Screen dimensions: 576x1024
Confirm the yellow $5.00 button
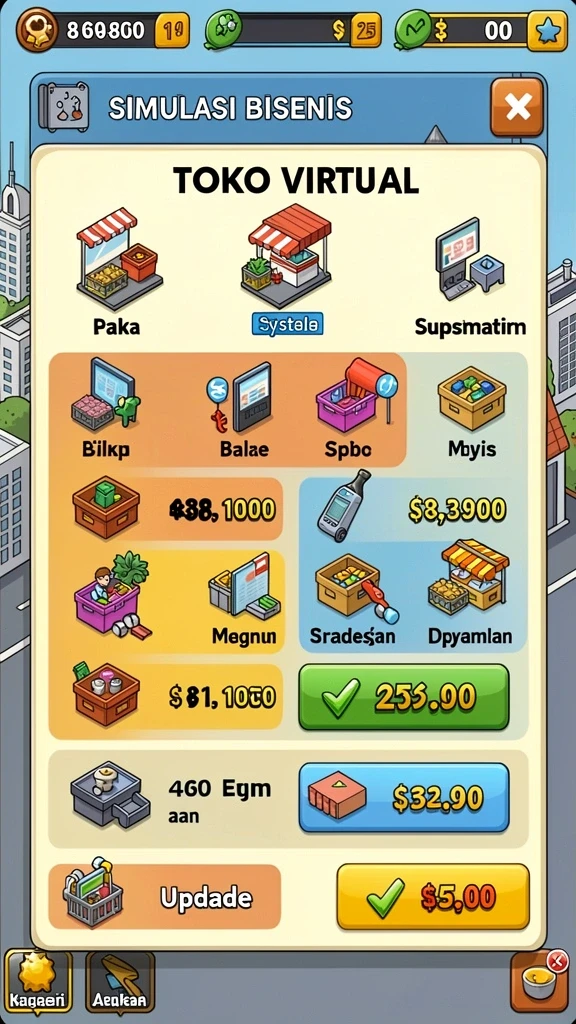(432, 897)
